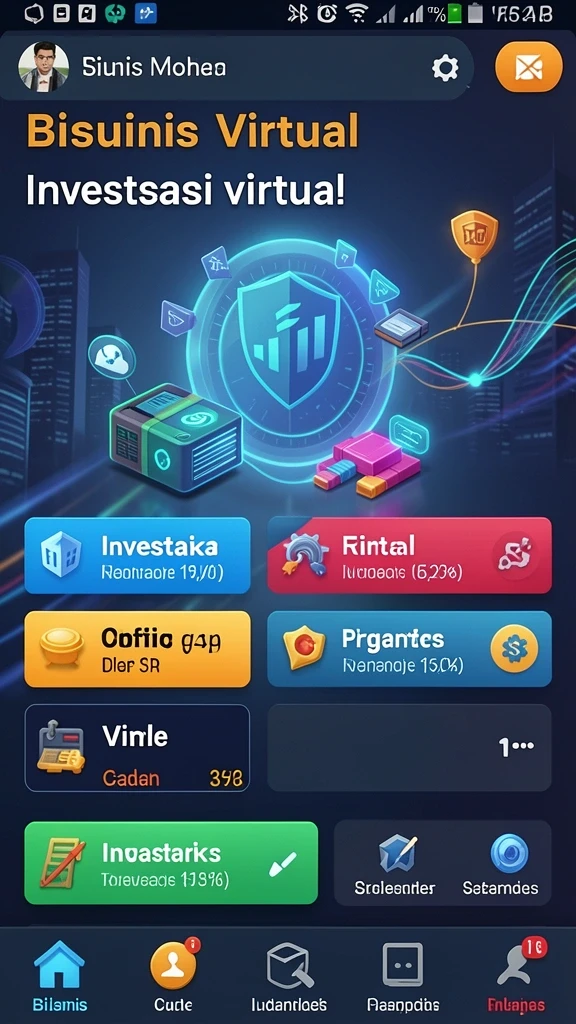
Task: Open the red Rintal card
Action: click(x=409, y=556)
